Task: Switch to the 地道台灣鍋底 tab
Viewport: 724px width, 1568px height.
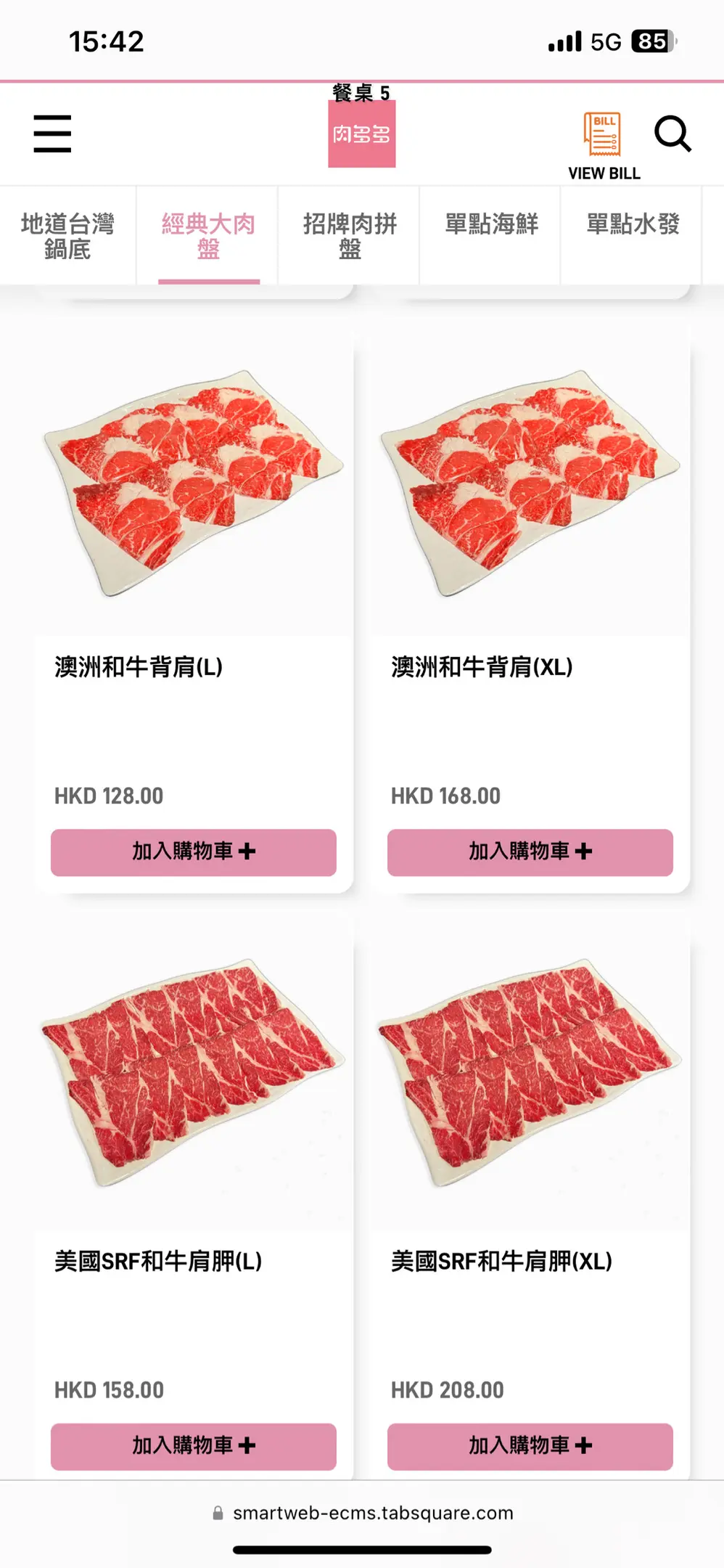Action: click(x=67, y=236)
